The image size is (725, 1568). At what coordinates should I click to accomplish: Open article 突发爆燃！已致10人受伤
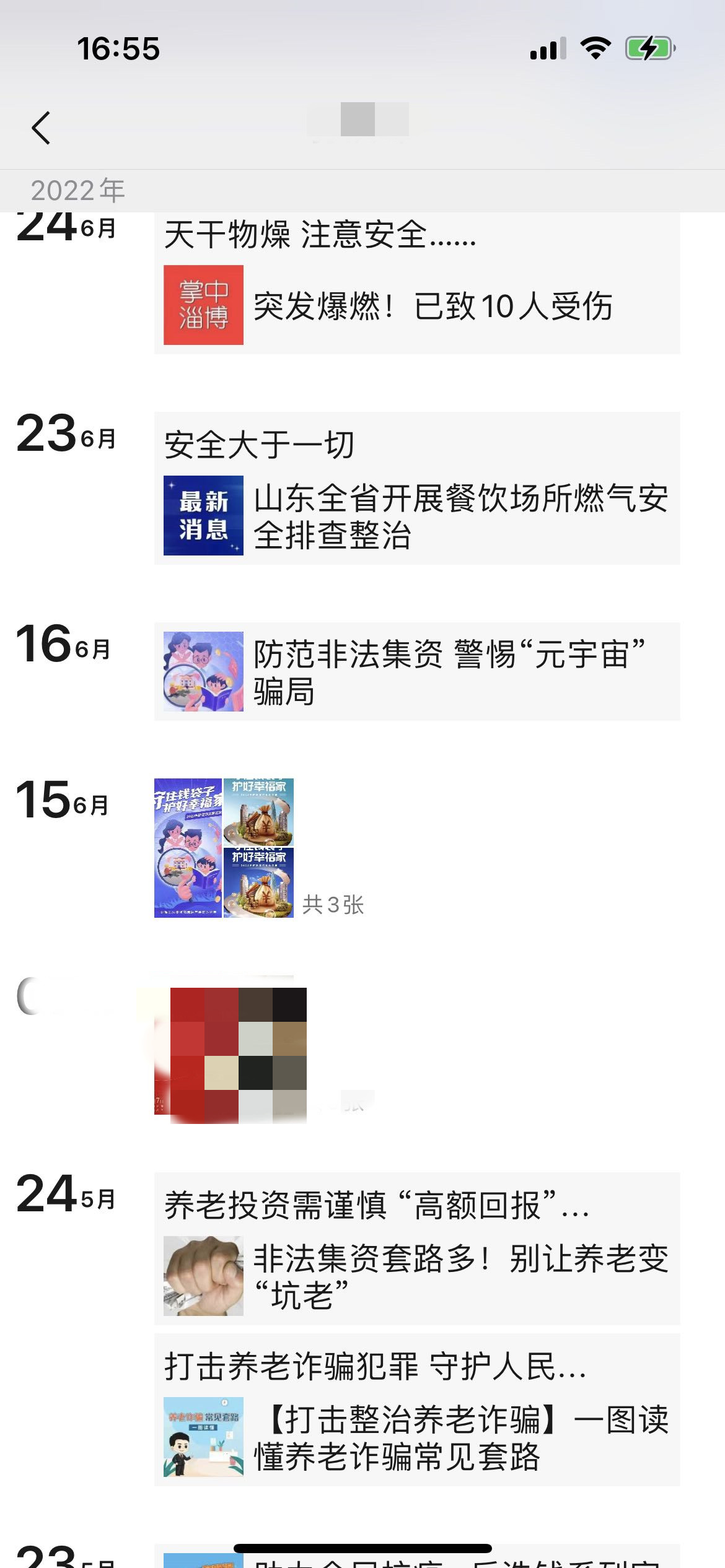416,305
